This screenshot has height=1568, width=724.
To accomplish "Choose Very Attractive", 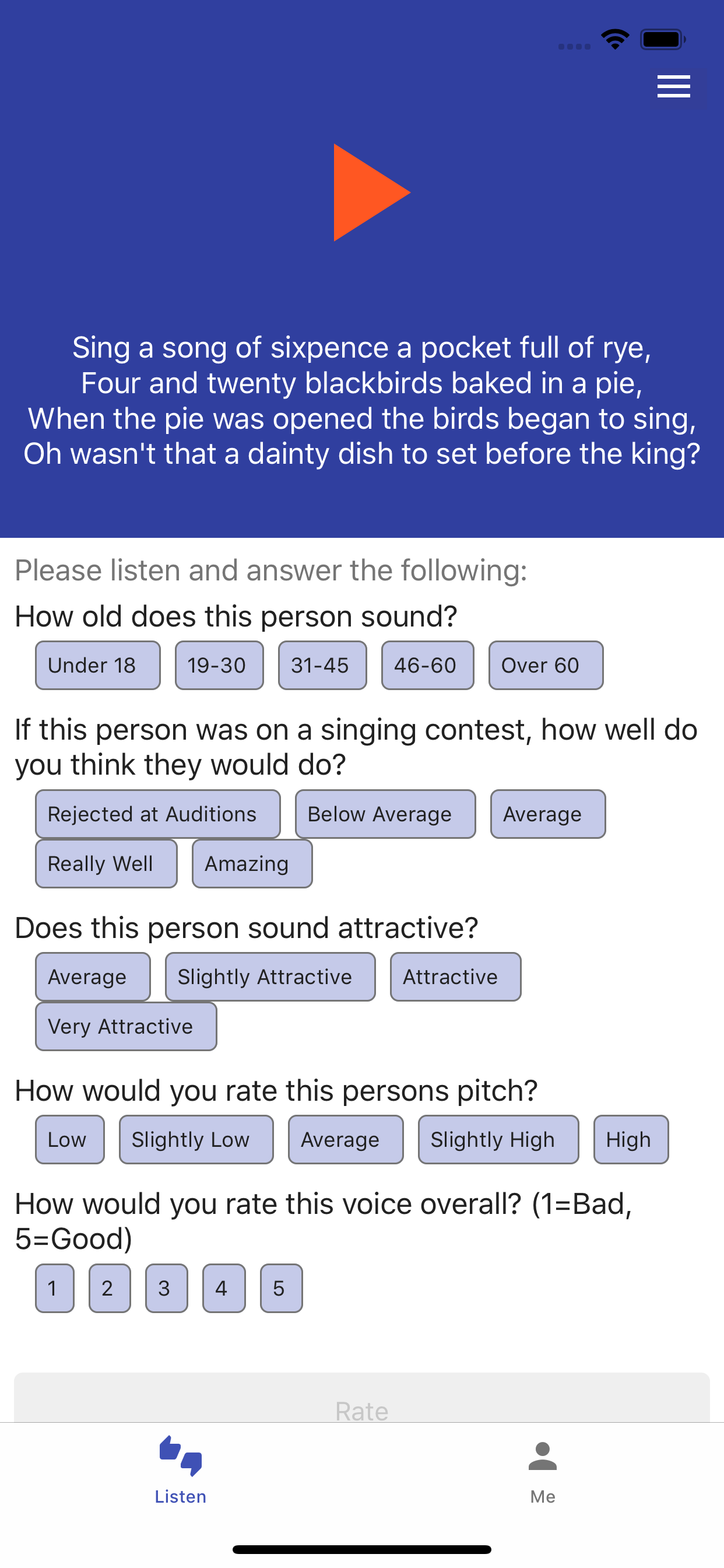I will 126,1026.
